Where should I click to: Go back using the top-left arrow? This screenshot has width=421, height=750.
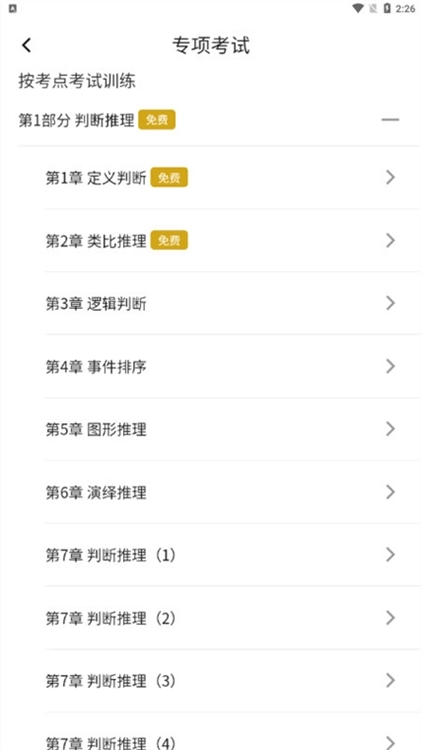pyautogui.click(x=26, y=45)
